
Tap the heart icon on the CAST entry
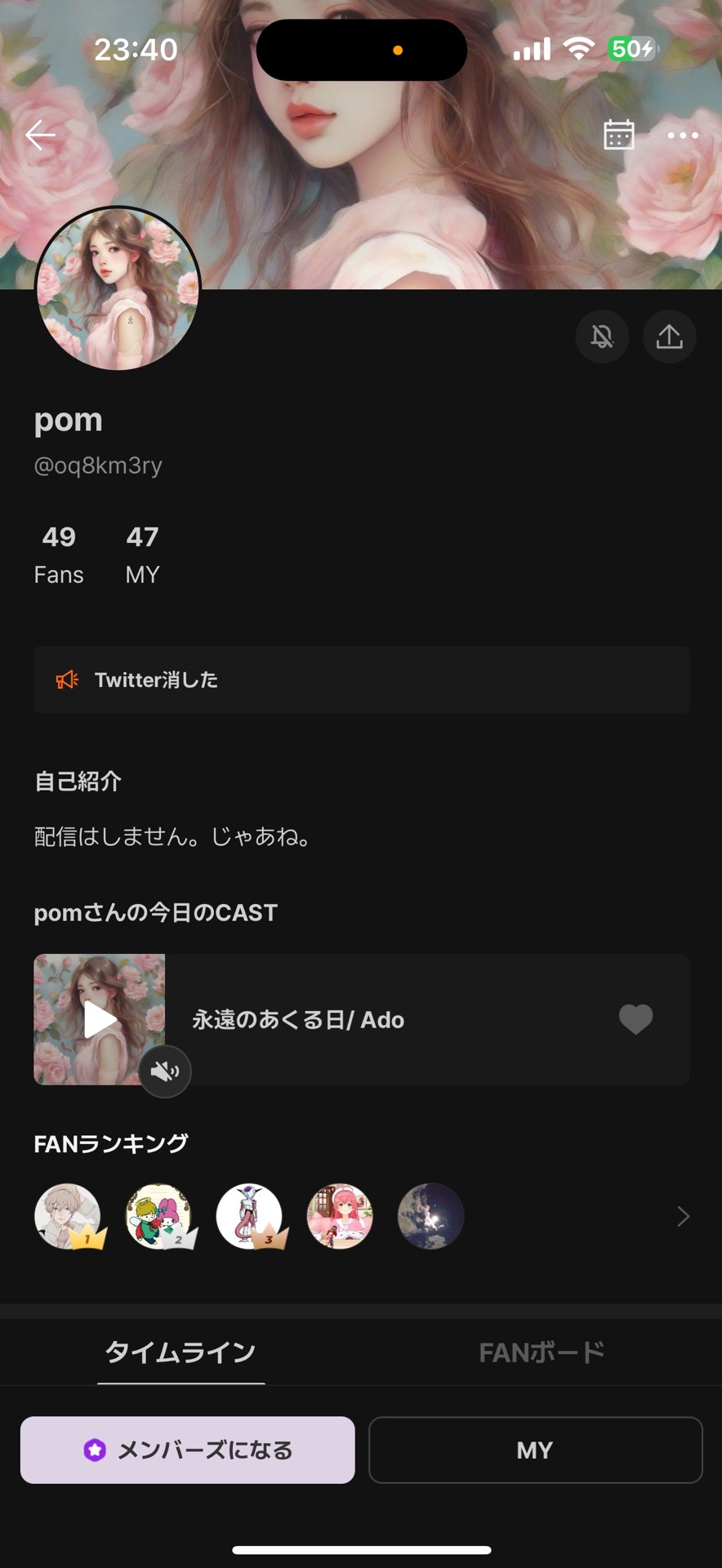(x=635, y=1019)
